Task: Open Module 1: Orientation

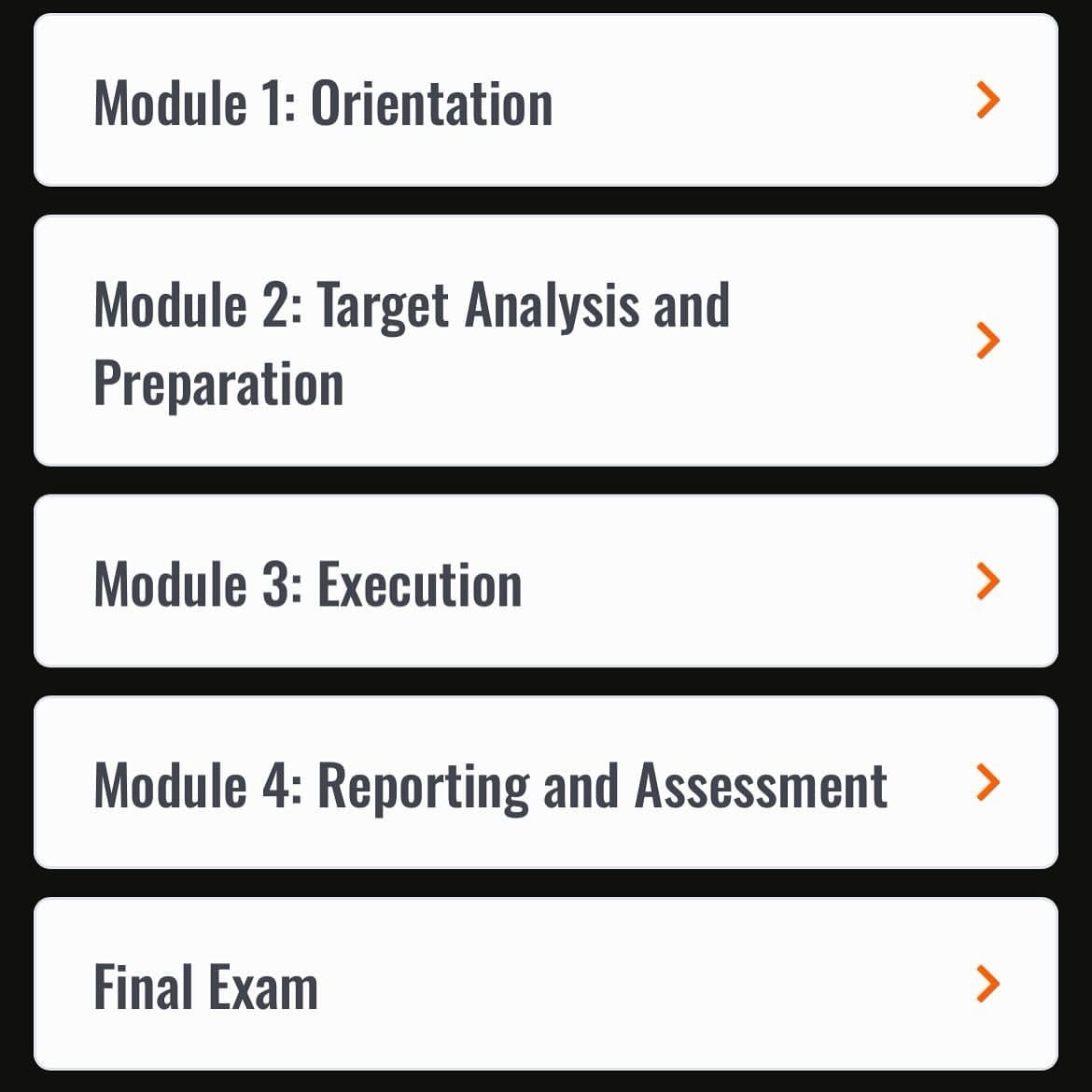Action: point(545,101)
